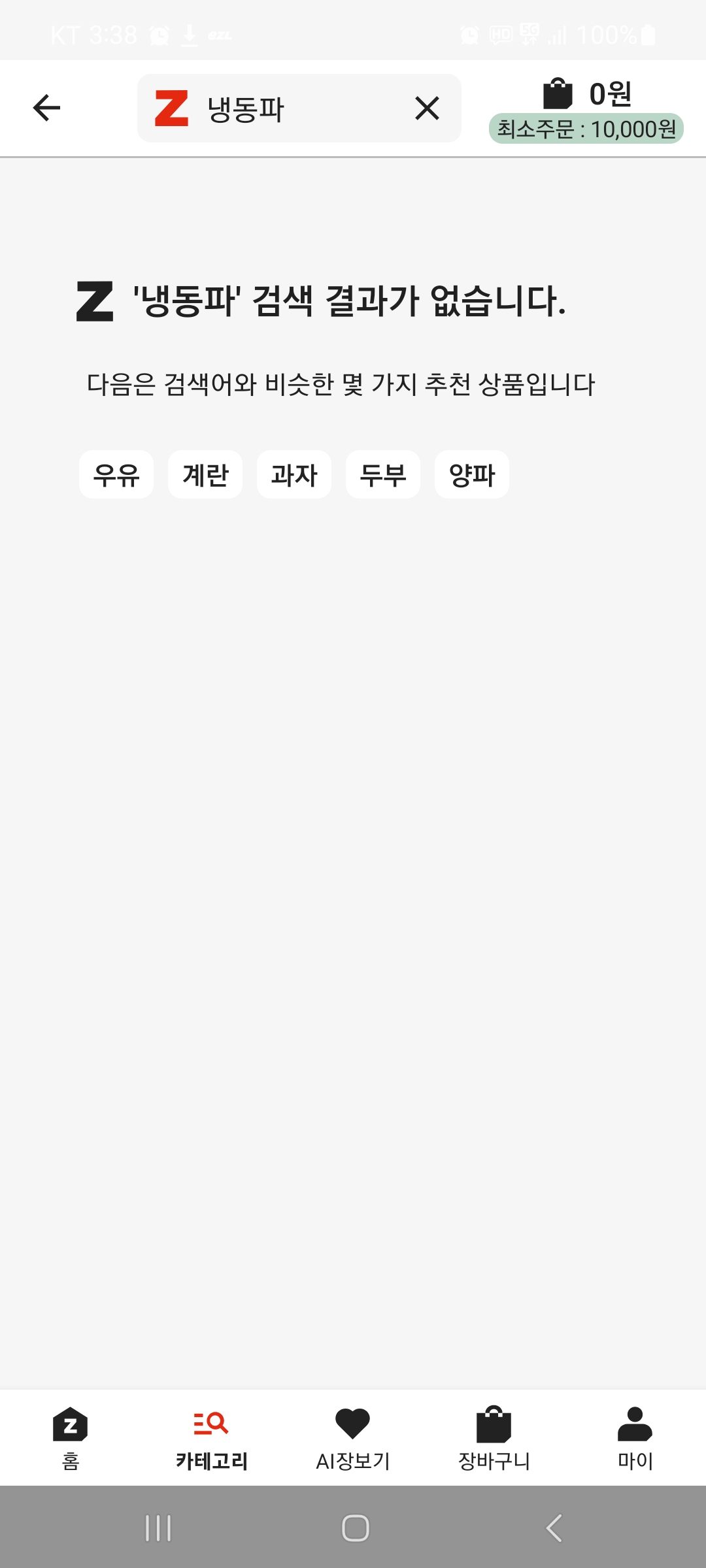The width and height of the screenshot is (706, 1568).
Task: Open the cart showing 0원
Action: coord(586,108)
